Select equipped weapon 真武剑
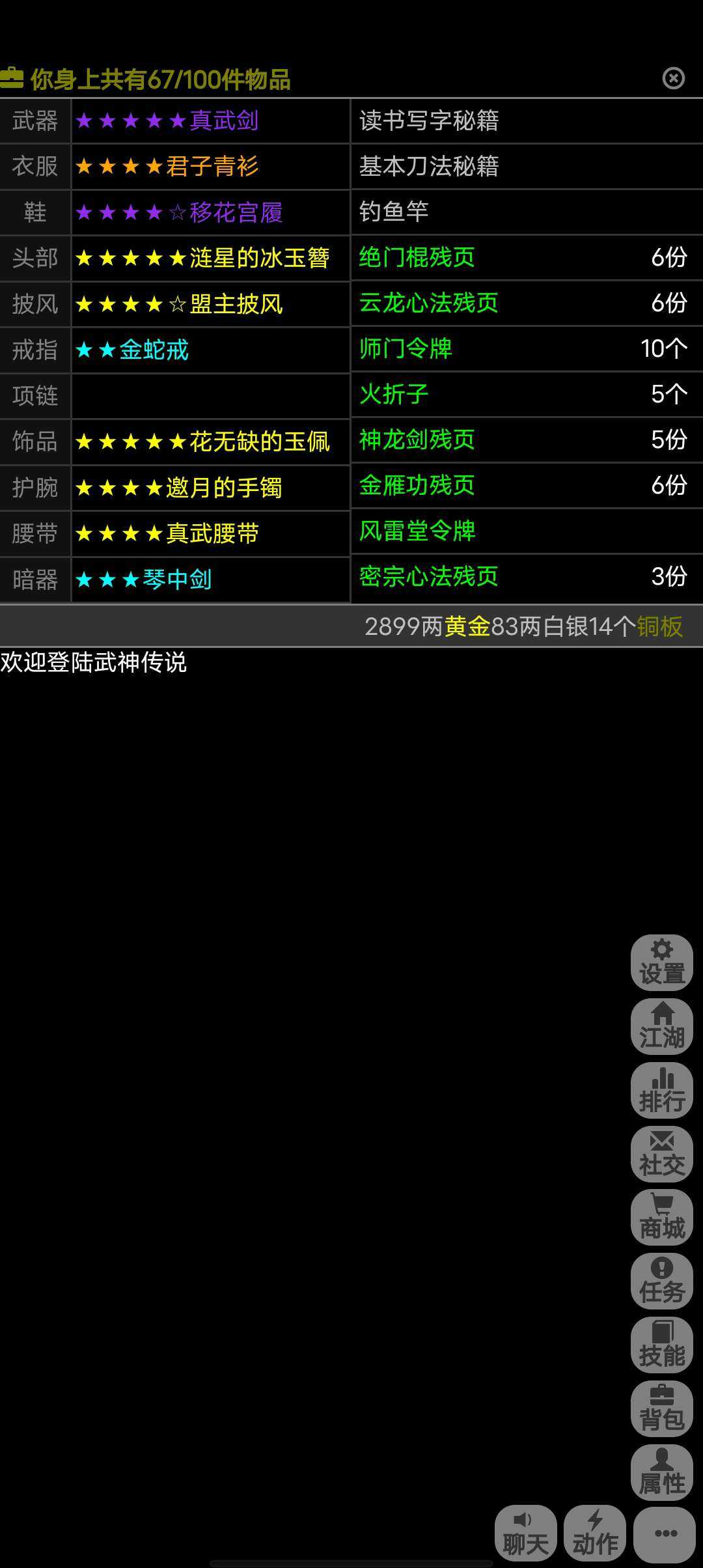 pyautogui.click(x=210, y=120)
